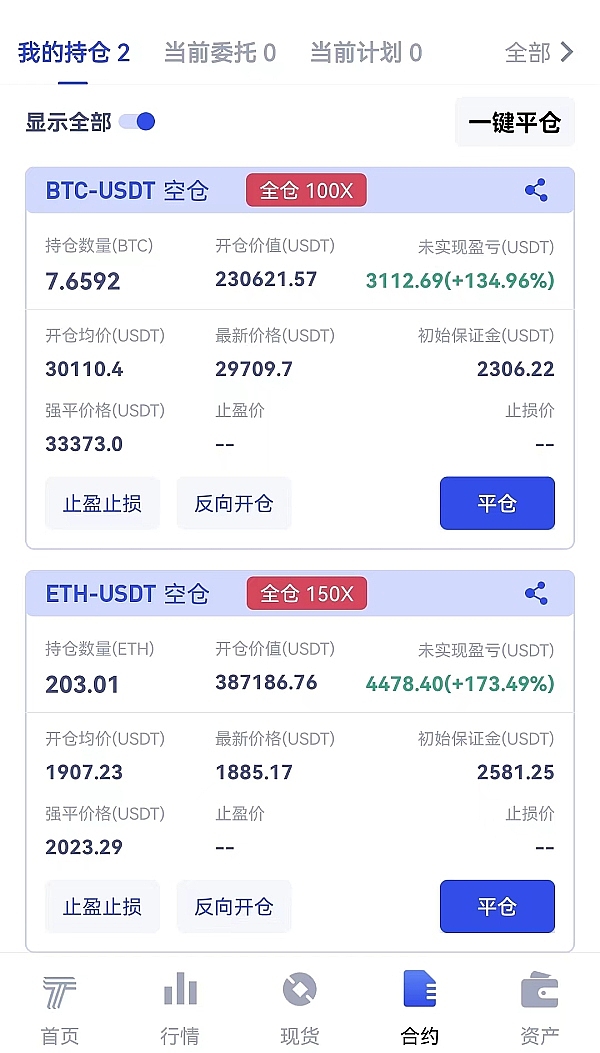This screenshot has width=600, height=1053.
Task: Set 止盈止损 for BTC-USDT position
Action: coord(102,503)
